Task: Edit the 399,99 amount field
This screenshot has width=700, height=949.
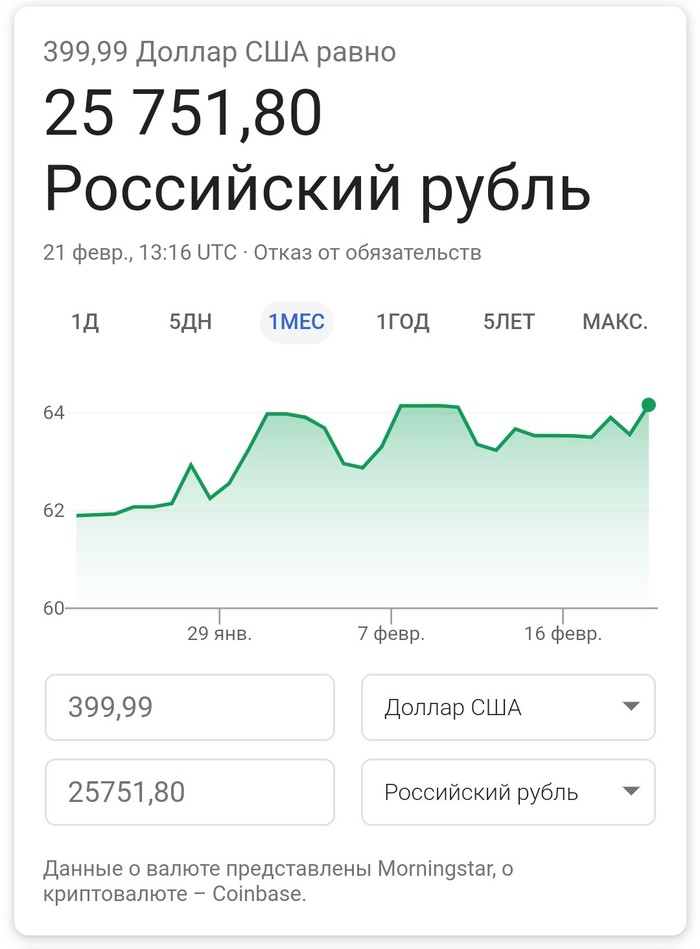Action: (189, 708)
